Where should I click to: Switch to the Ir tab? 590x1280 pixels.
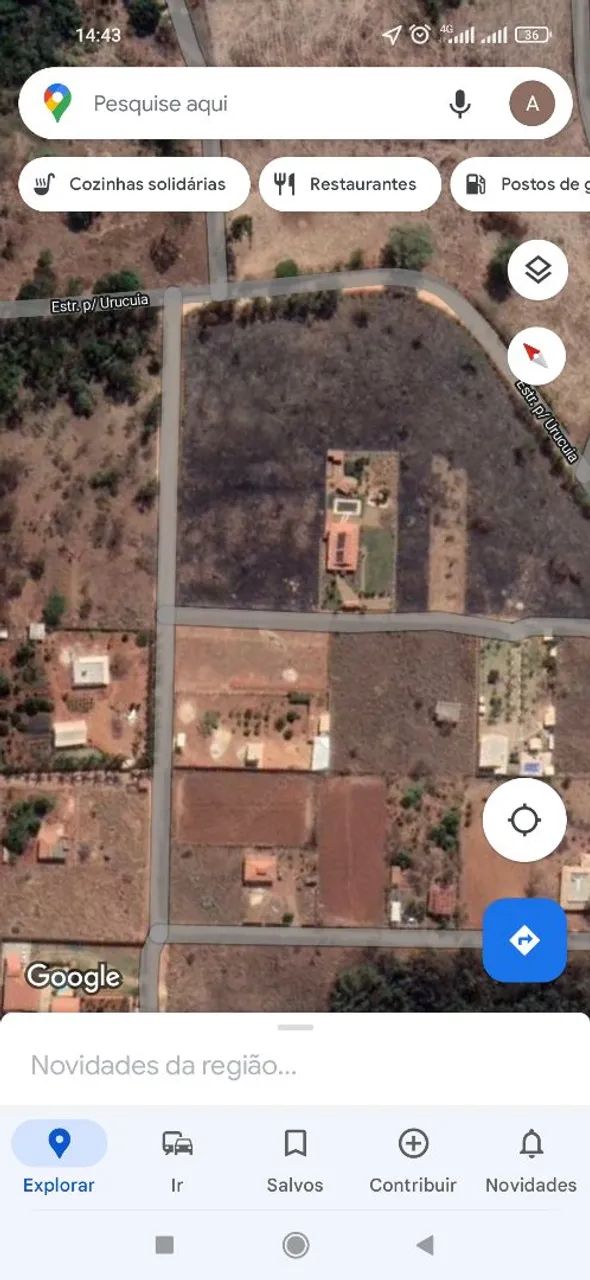[x=177, y=1158]
